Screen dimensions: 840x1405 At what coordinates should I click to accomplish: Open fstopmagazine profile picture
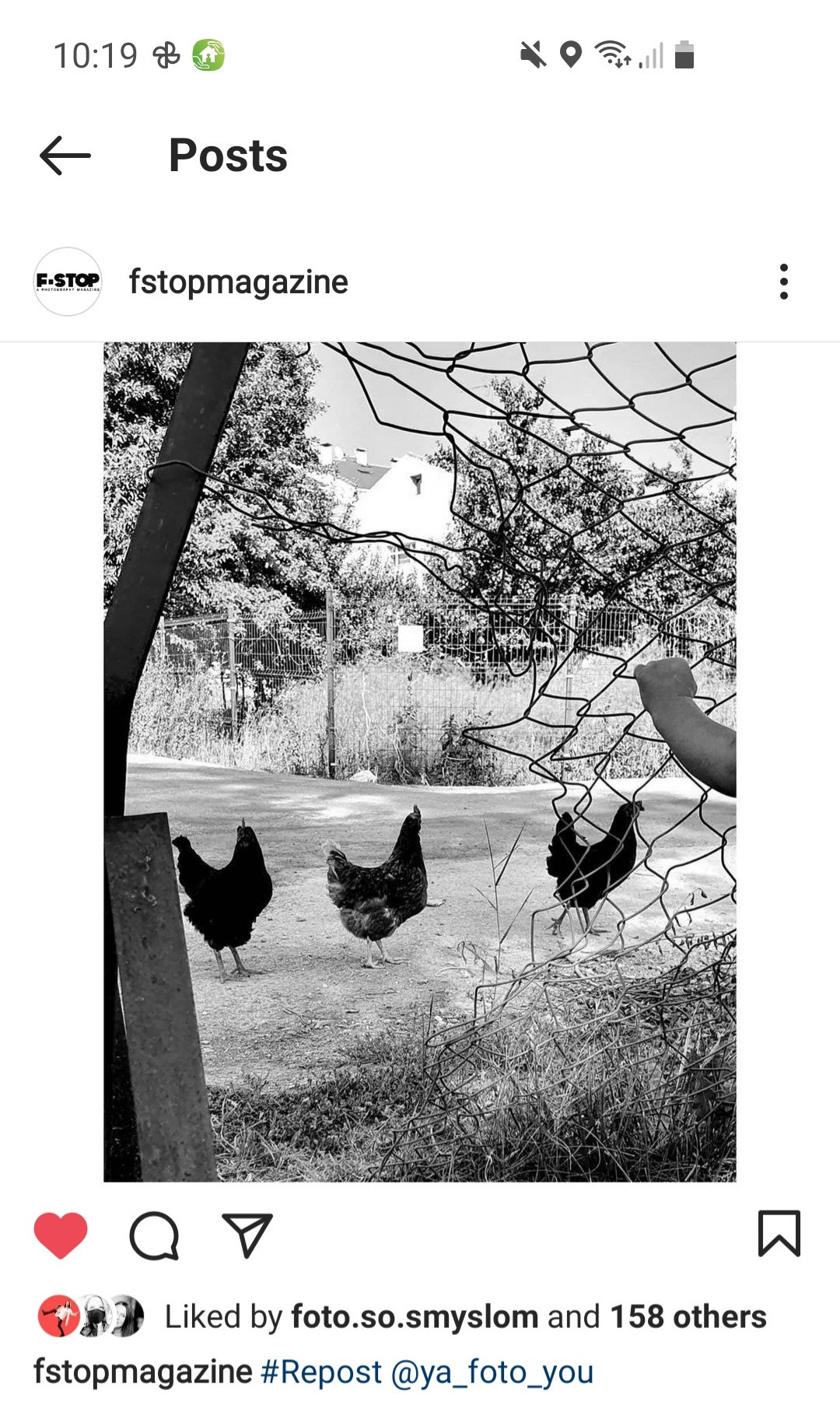click(68, 282)
